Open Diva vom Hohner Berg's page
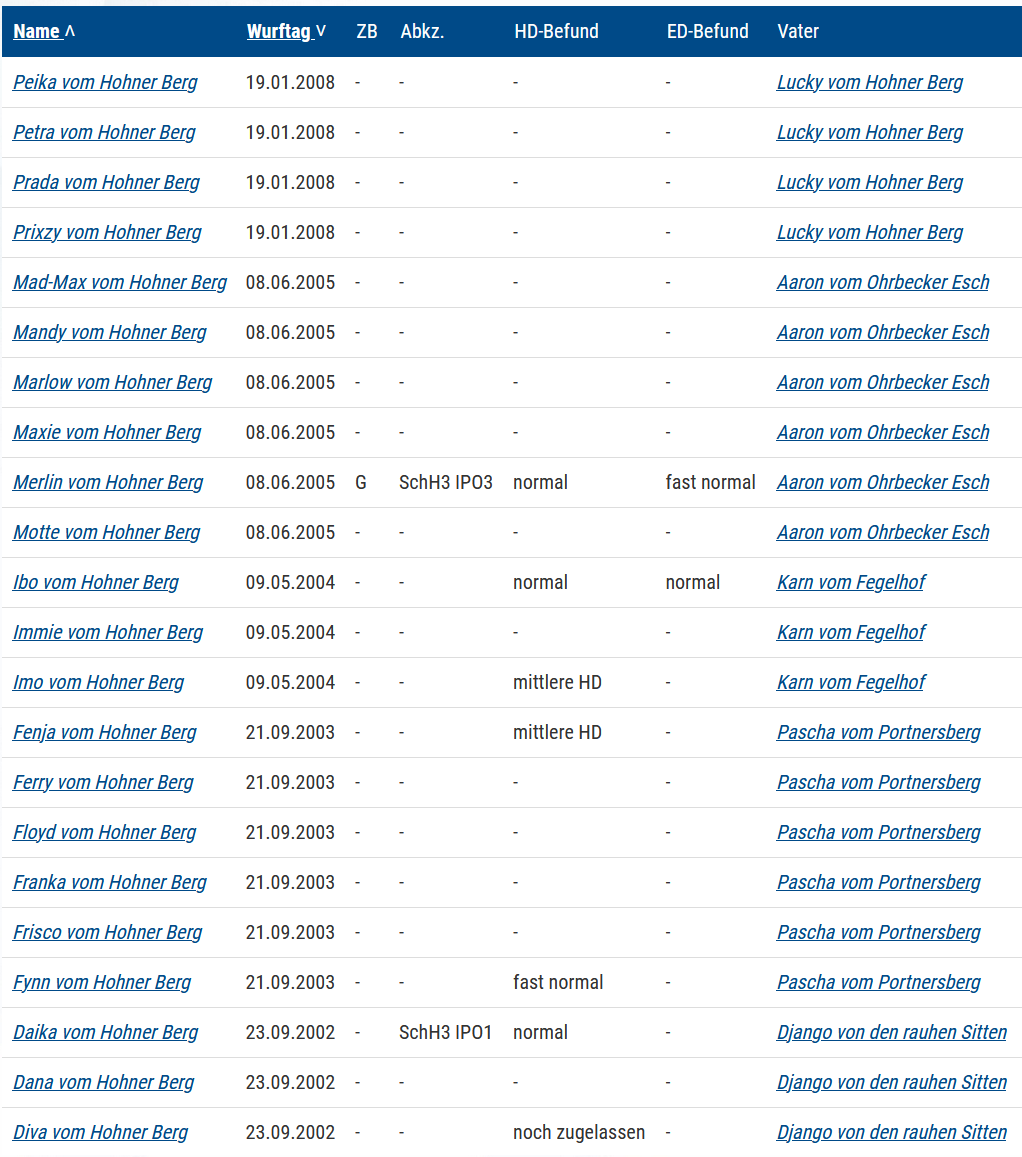 [100, 1132]
